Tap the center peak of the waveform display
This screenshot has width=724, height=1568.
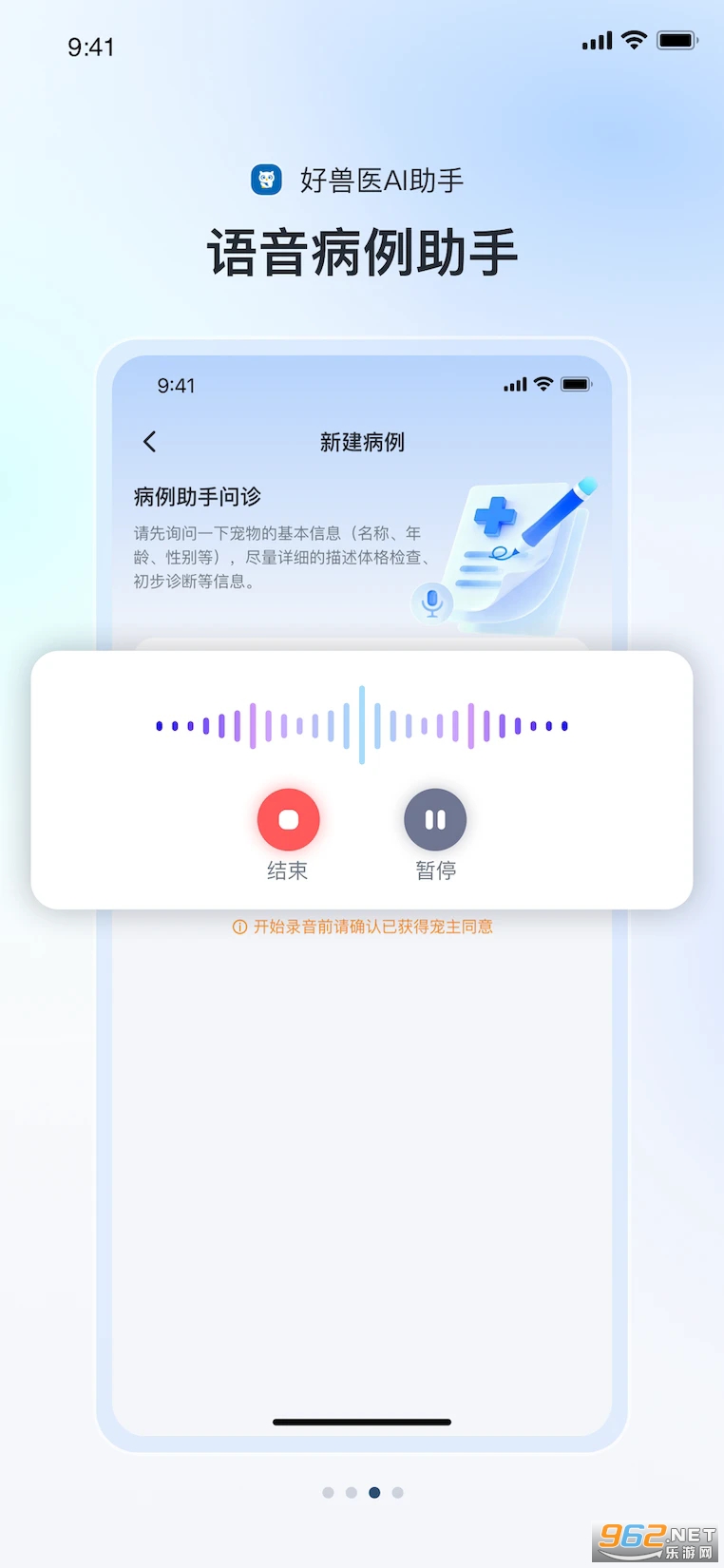pyautogui.click(x=361, y=724)
